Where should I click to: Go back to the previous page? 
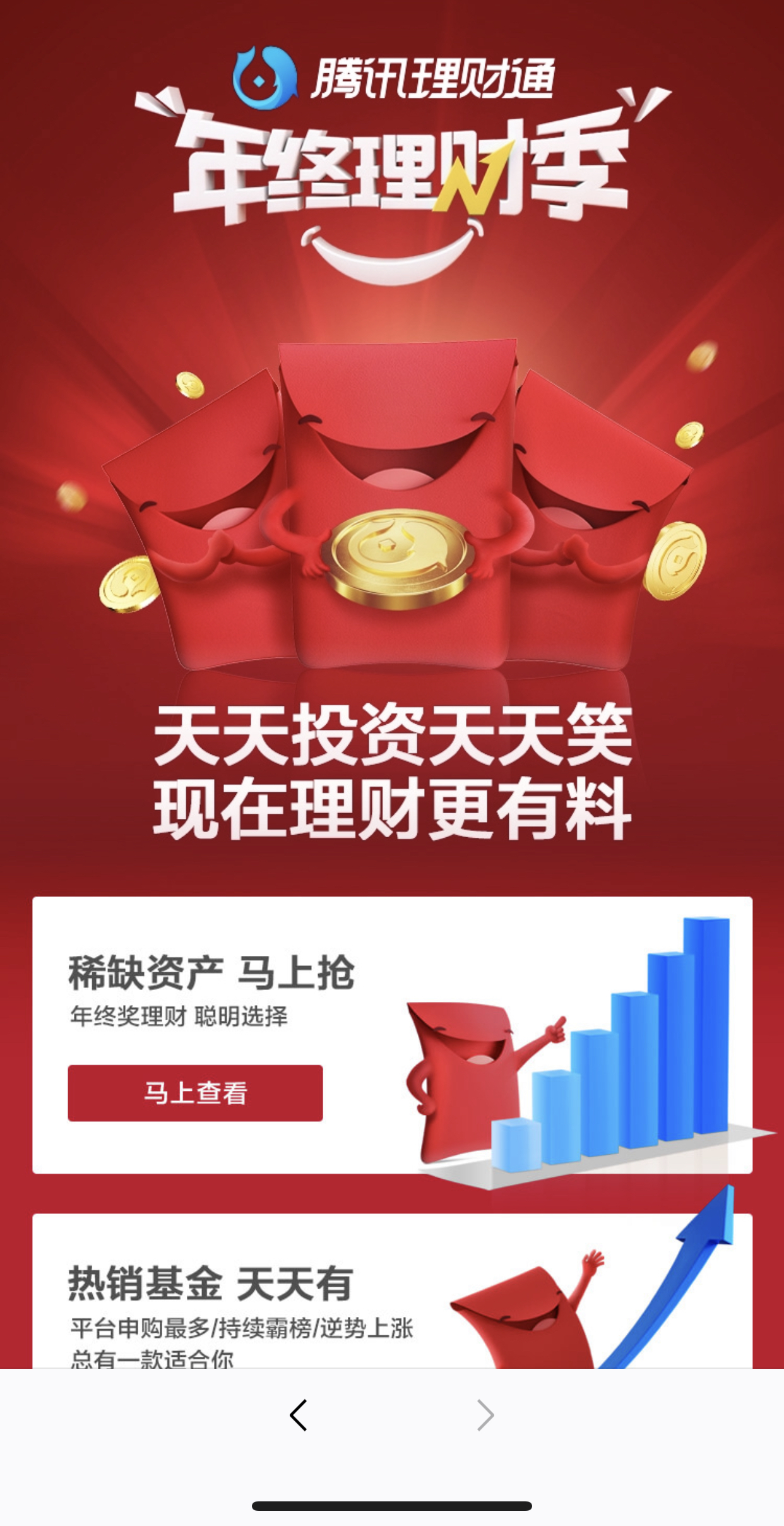tap(298, 1415)
